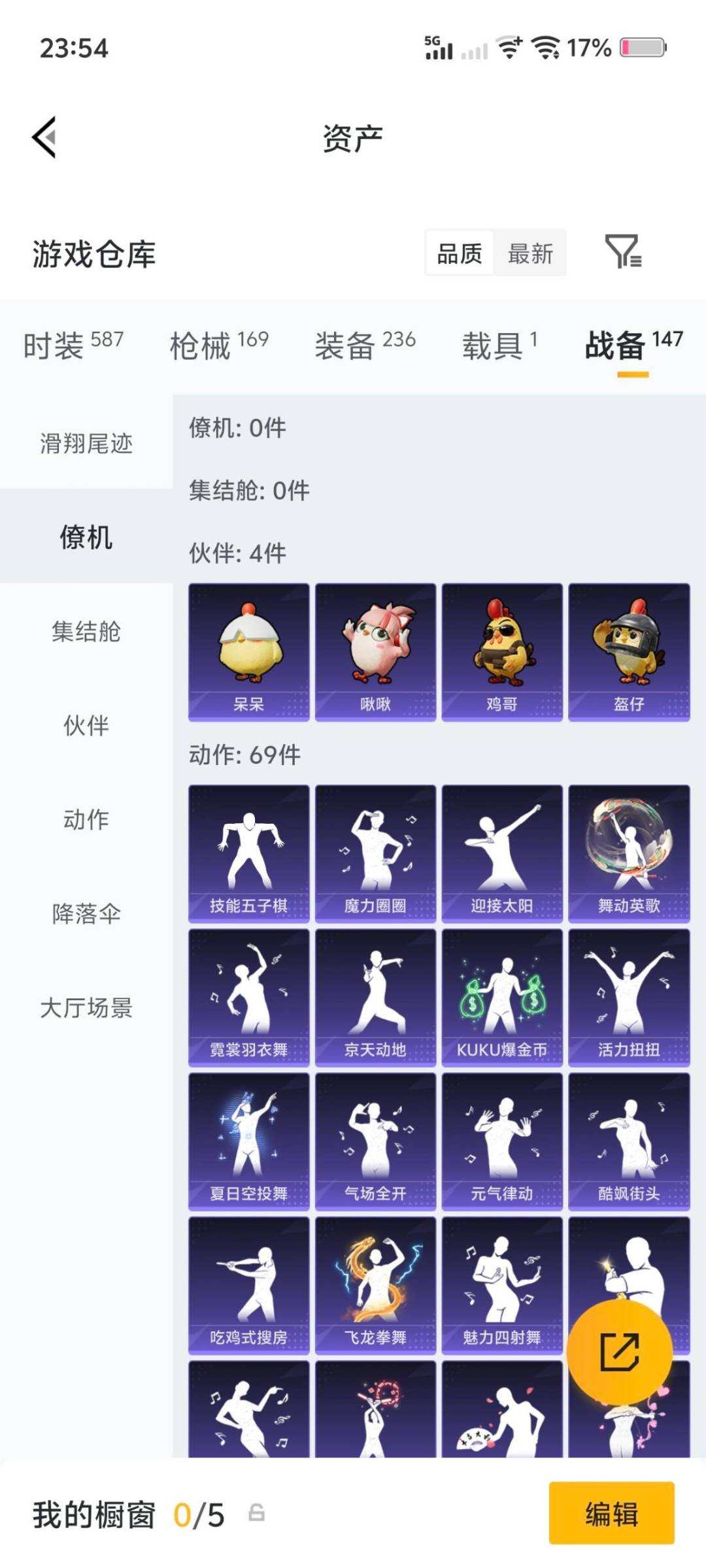Switch sorting to 最新
The height and width of the screenshot is (1568, 706).
(530, 253)
